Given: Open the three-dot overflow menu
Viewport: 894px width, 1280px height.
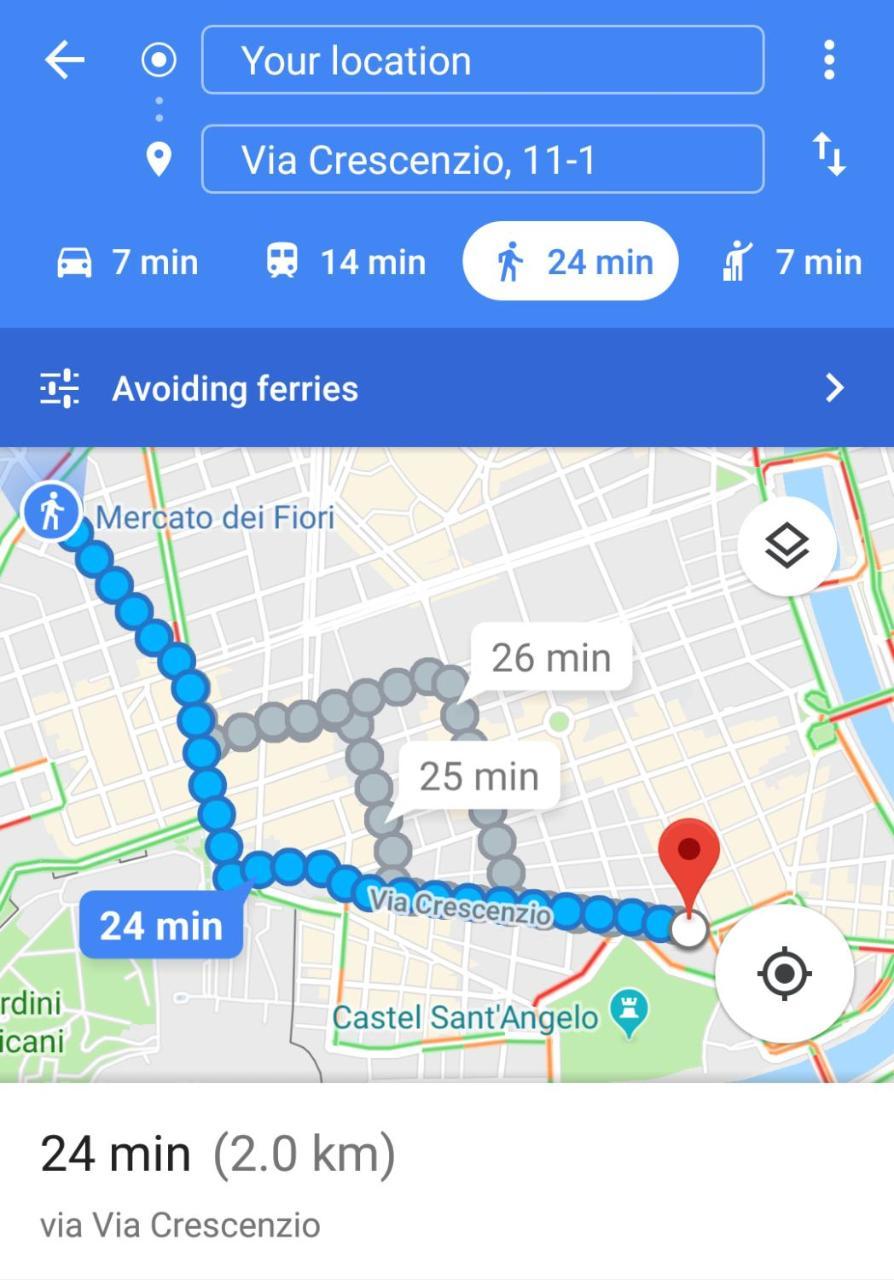Looking at the screenshot, I should [x=828, y=61].
